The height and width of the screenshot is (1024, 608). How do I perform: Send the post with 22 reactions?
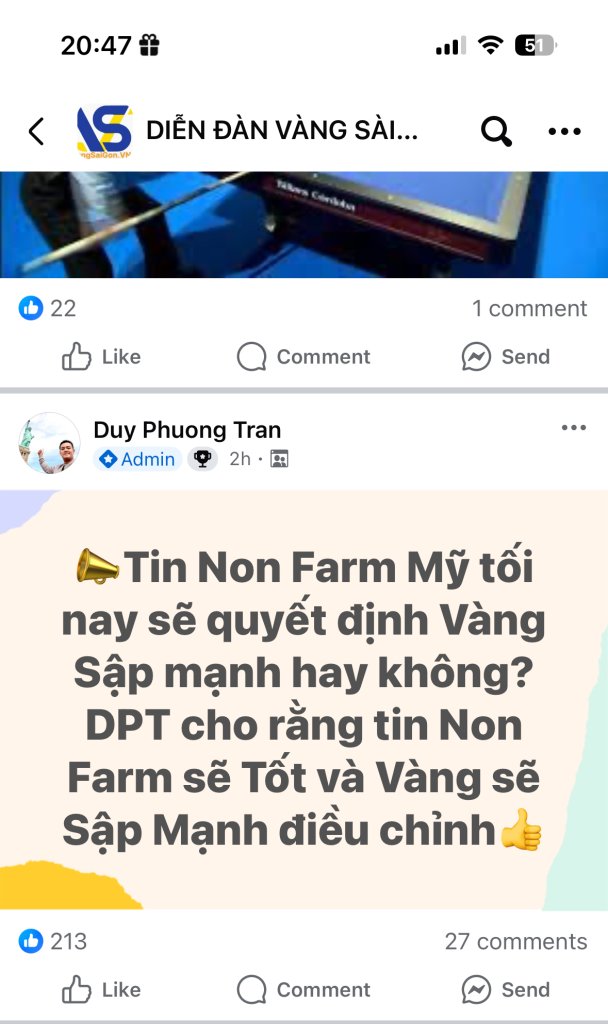point(506,357)
